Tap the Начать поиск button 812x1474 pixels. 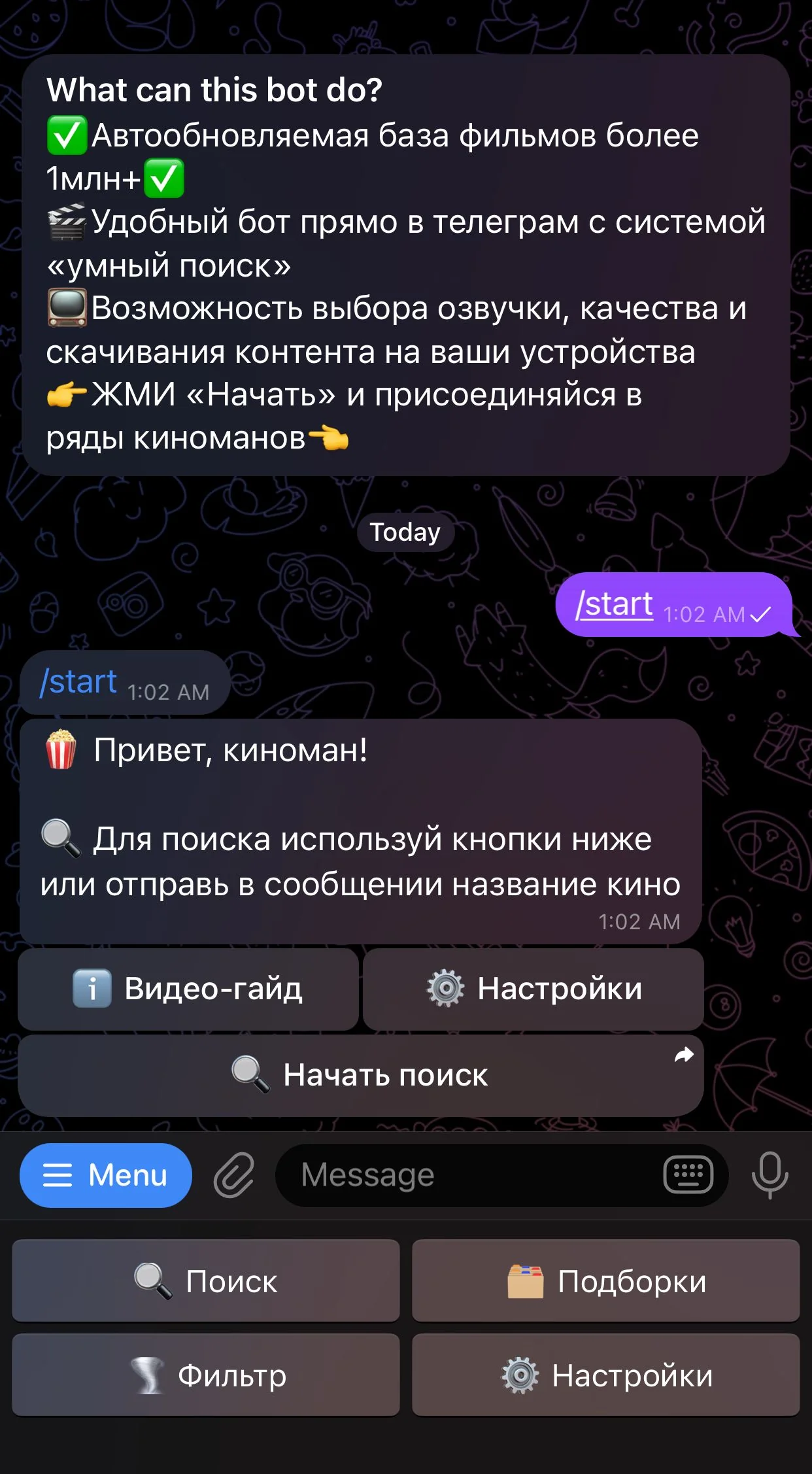[361, 1075]
